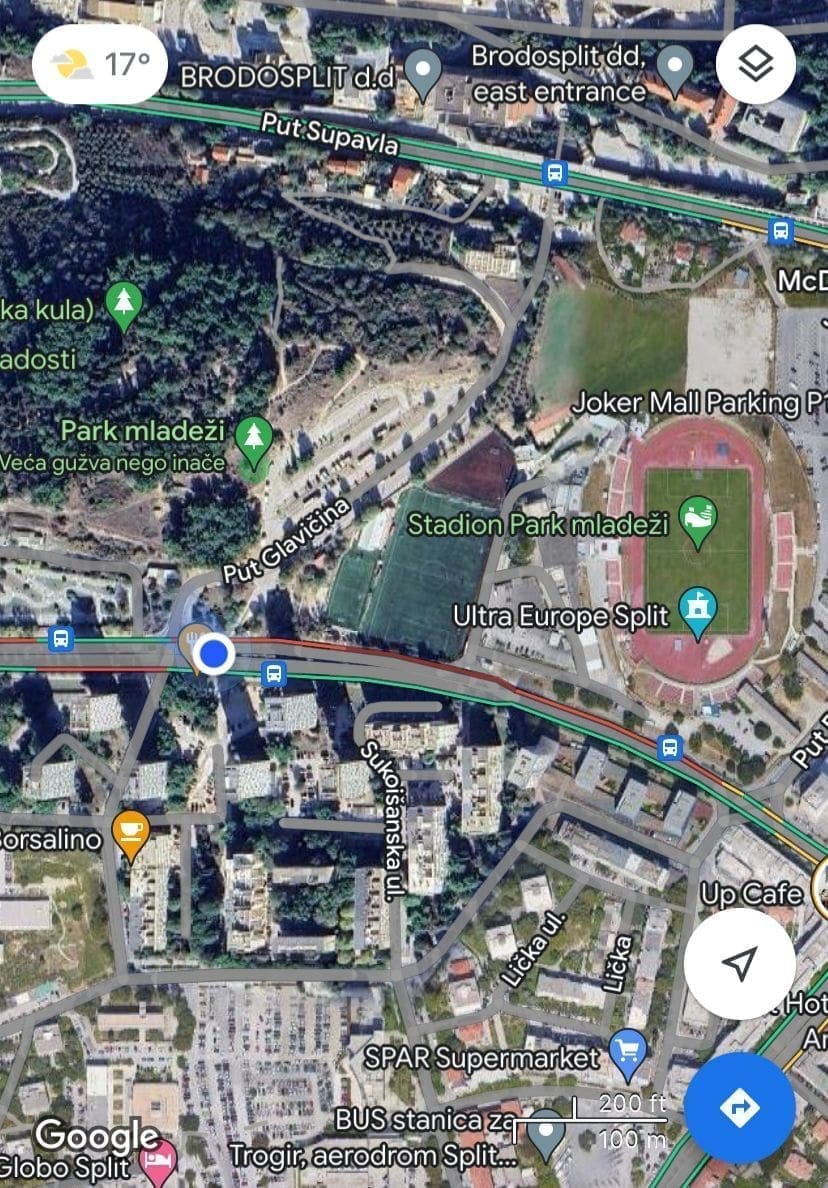
Task: Tap the McDonald's label on the map
Action: point(800,281)
